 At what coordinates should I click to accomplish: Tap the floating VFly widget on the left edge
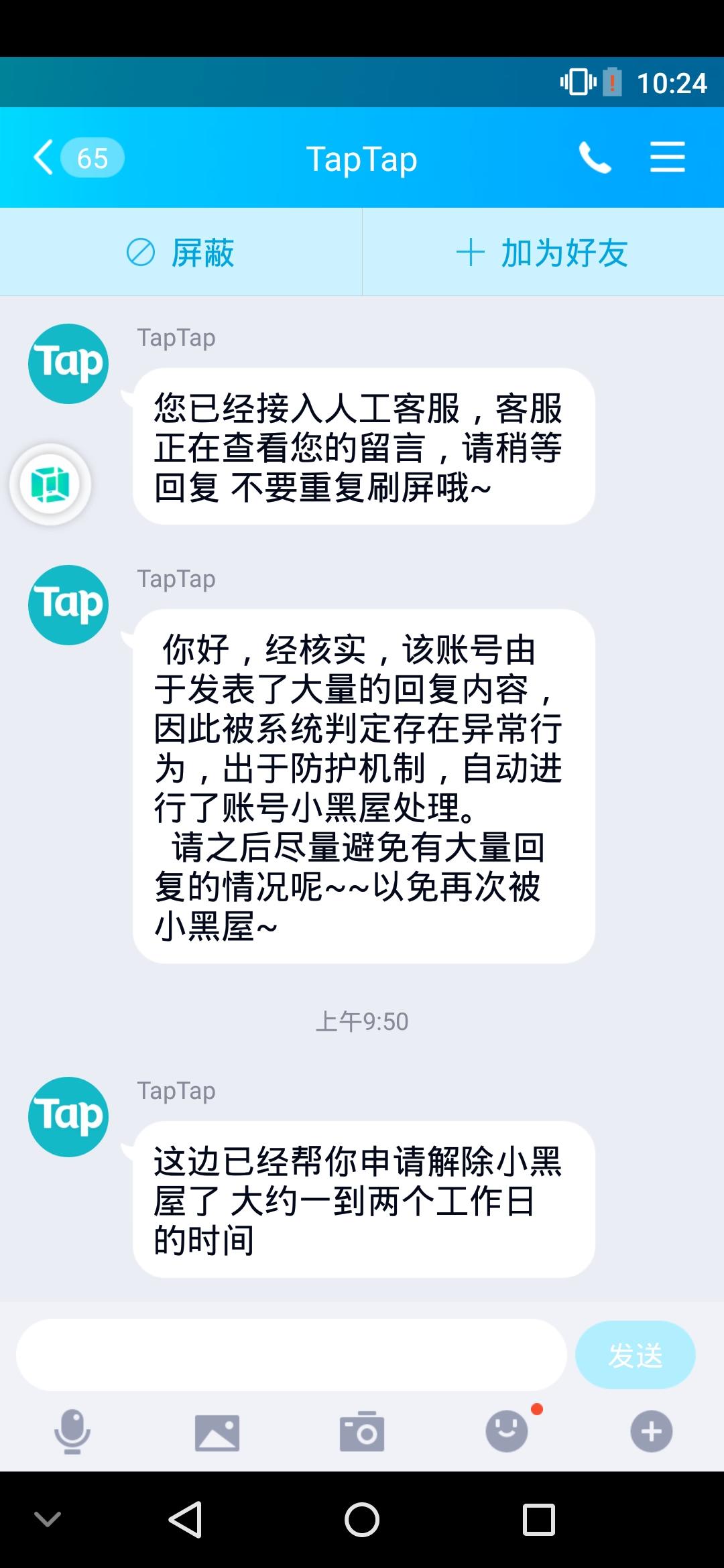pyautogui.click(x=51, y=485)
